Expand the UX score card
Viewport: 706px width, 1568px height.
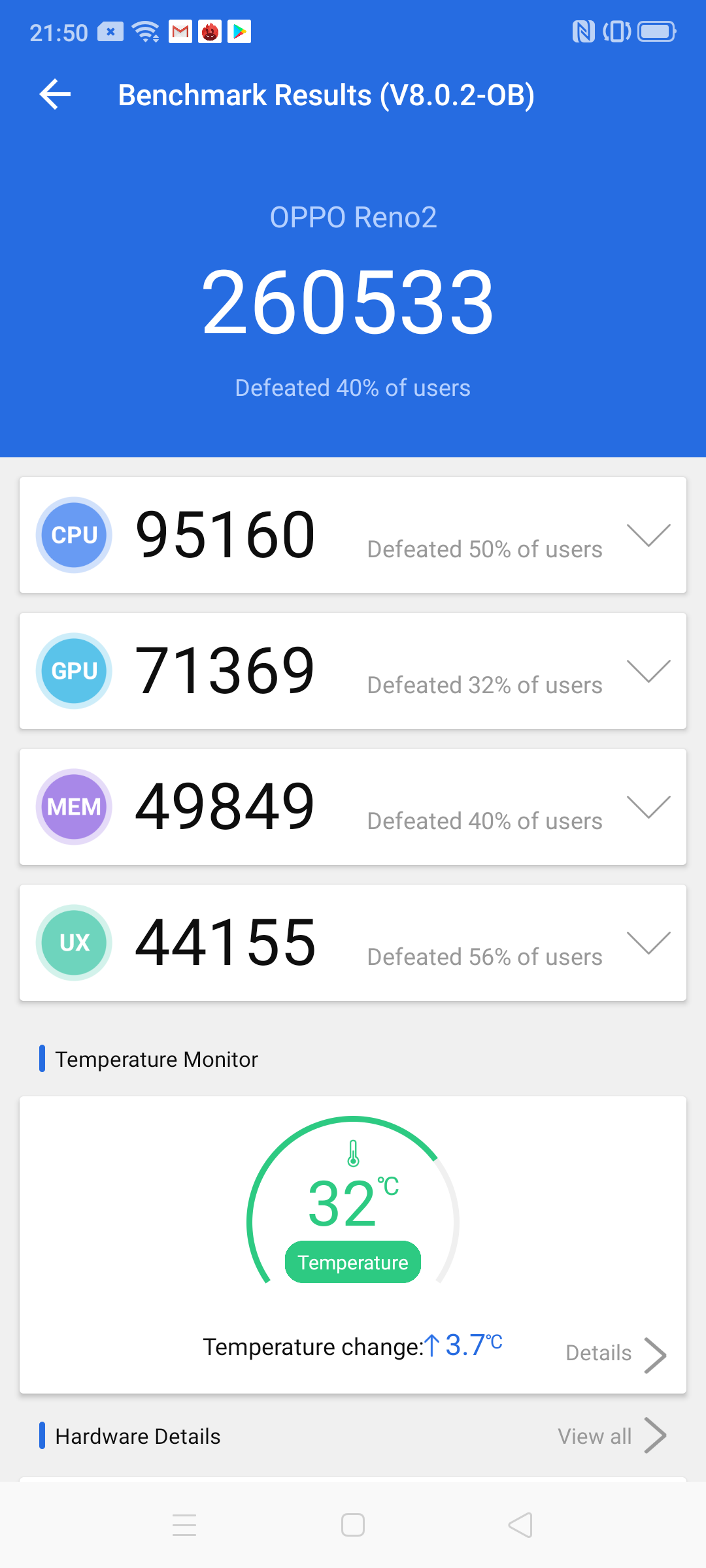(648, 943)
